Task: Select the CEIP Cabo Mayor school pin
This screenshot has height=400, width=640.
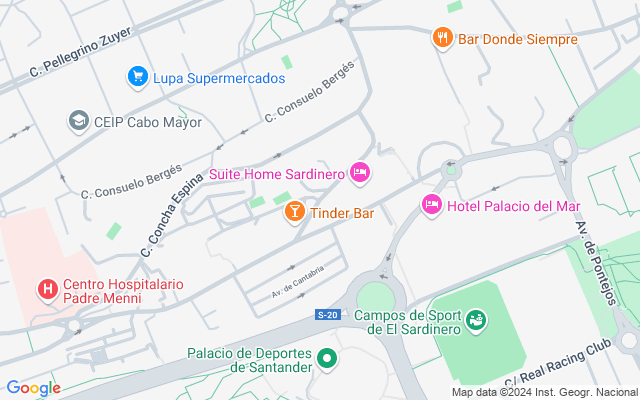Action: point(77,121)
